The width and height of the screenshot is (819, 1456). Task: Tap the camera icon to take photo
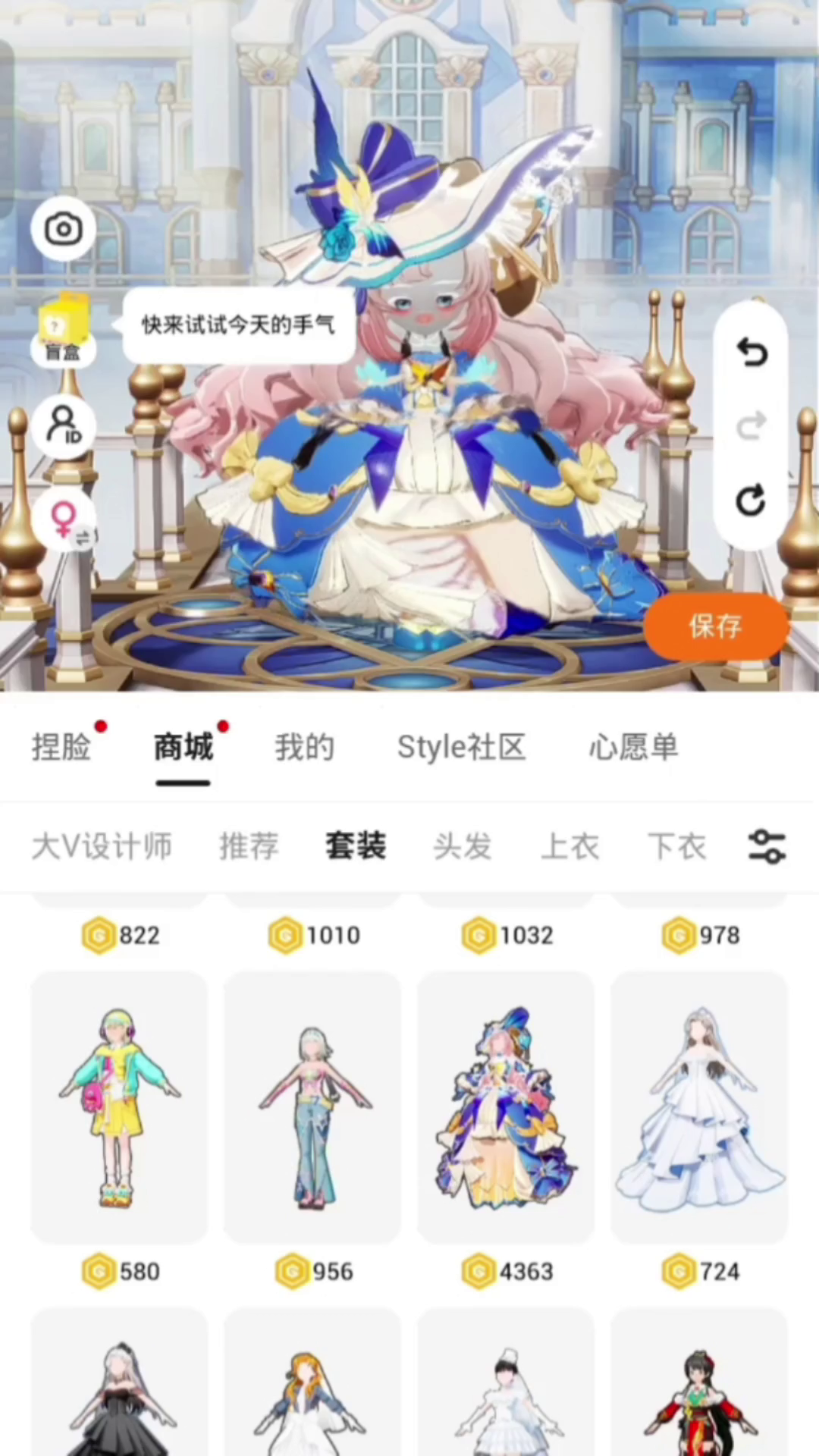(64, 228)
